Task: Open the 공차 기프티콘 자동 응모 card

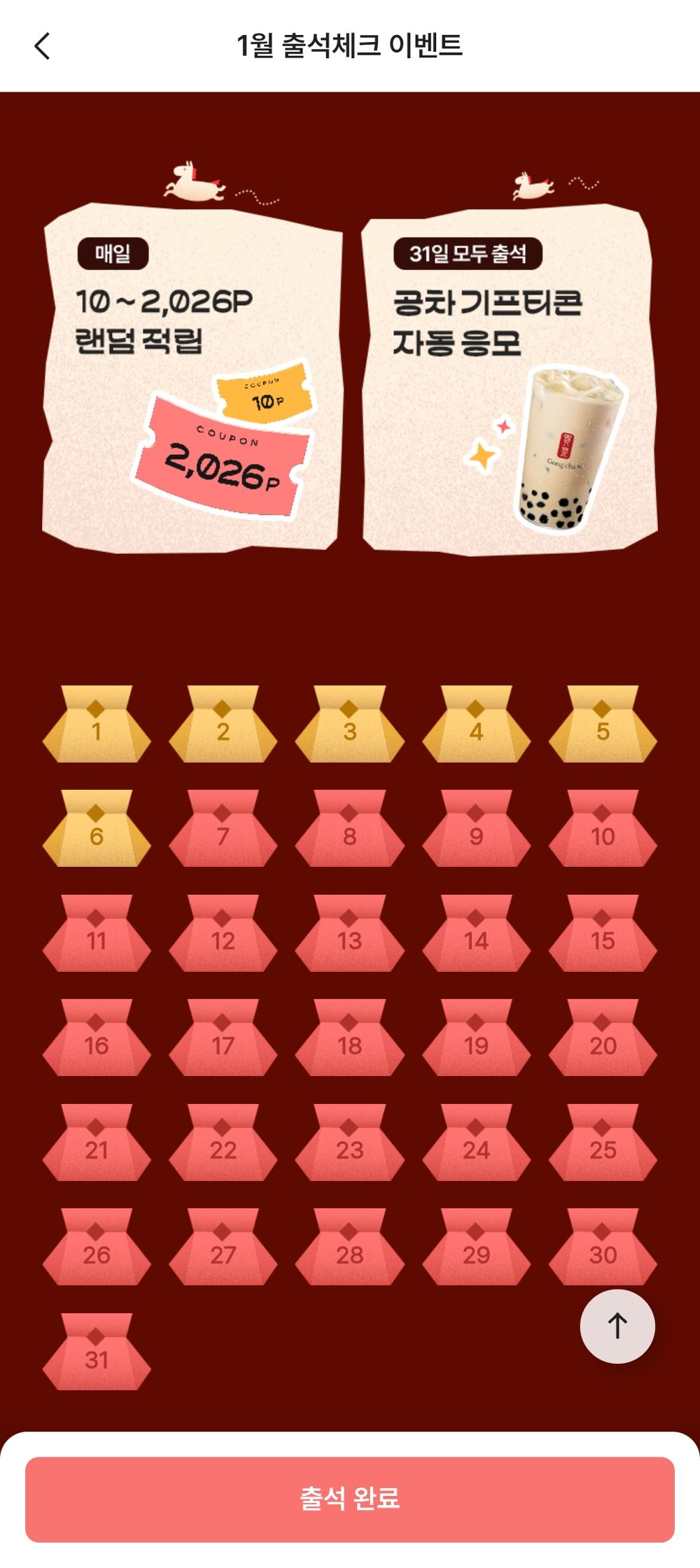Action: (x=509, y=381)
